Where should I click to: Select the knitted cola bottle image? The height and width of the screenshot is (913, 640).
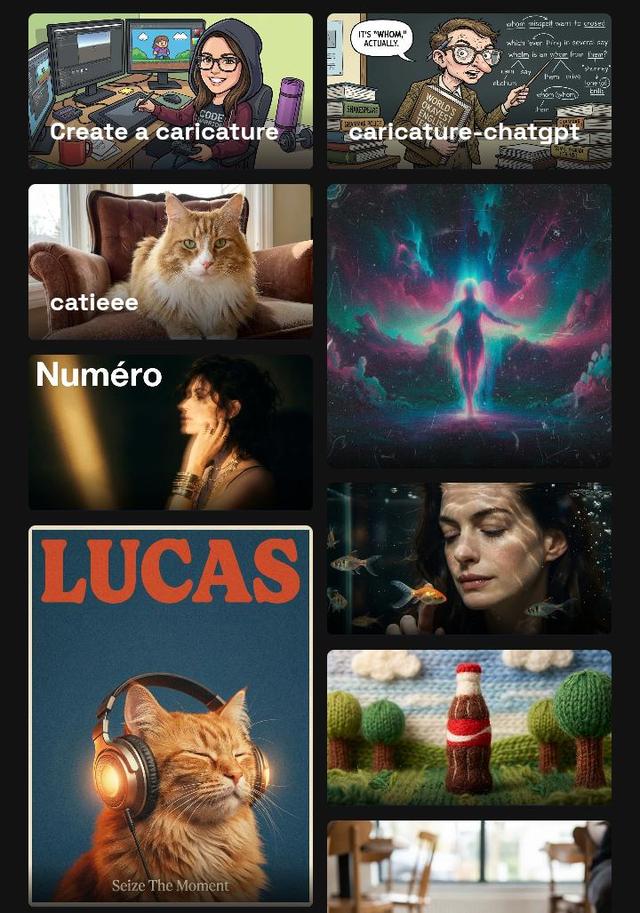pos(469,727)
